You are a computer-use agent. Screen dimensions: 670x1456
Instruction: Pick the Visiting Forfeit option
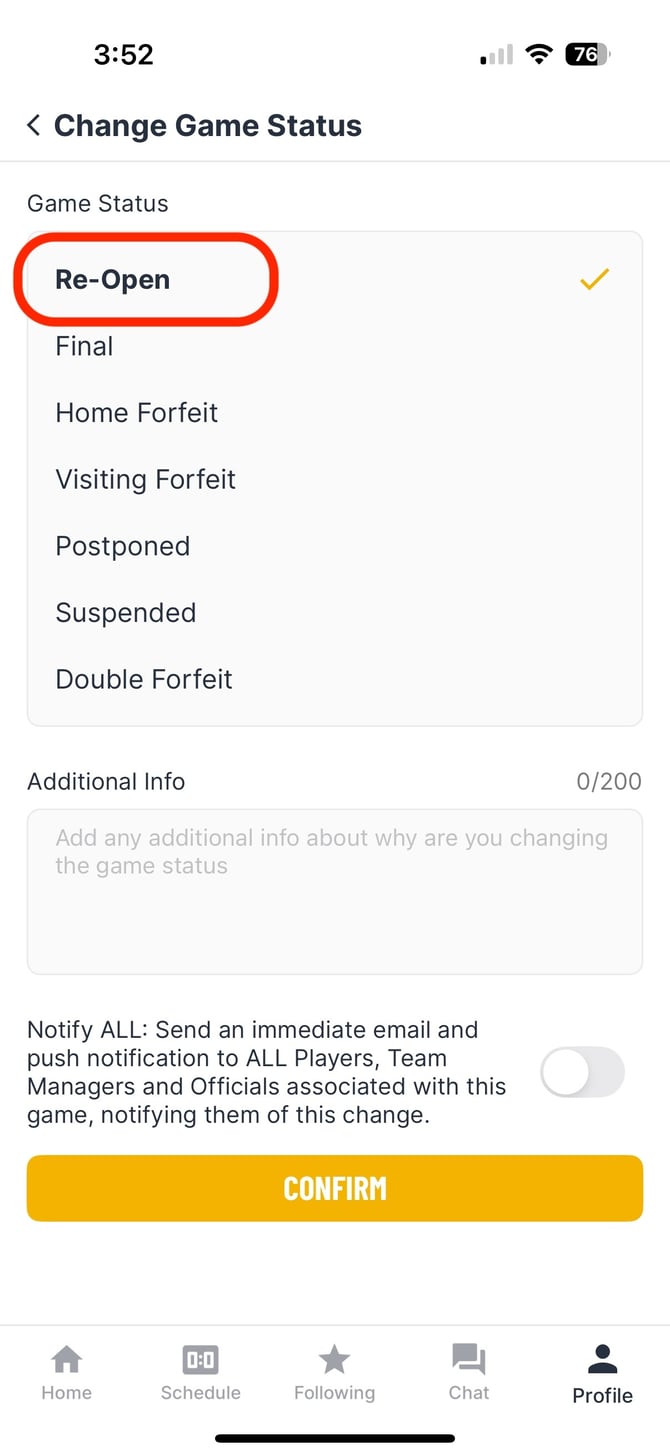146,480
